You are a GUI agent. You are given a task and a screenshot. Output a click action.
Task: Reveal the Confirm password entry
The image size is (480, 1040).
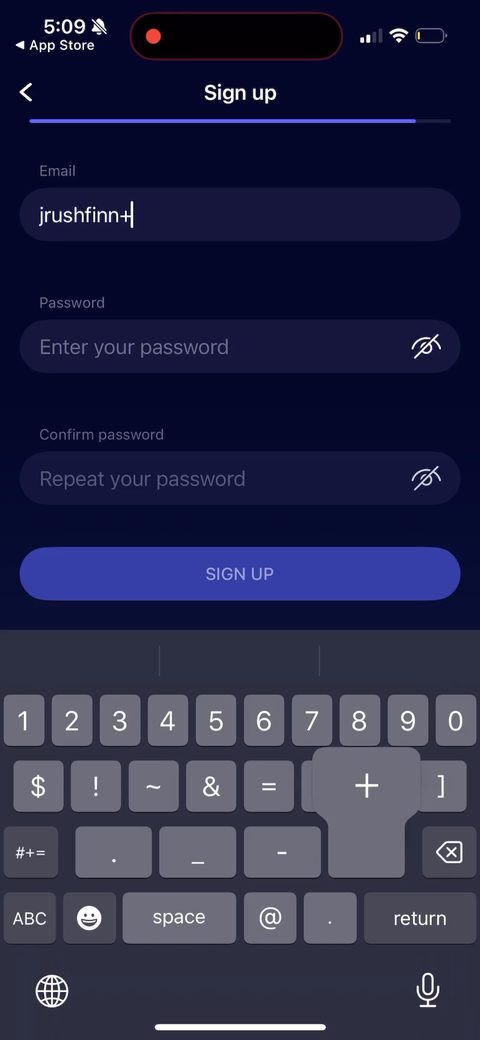pyautogui.click(x=426, y=478)
